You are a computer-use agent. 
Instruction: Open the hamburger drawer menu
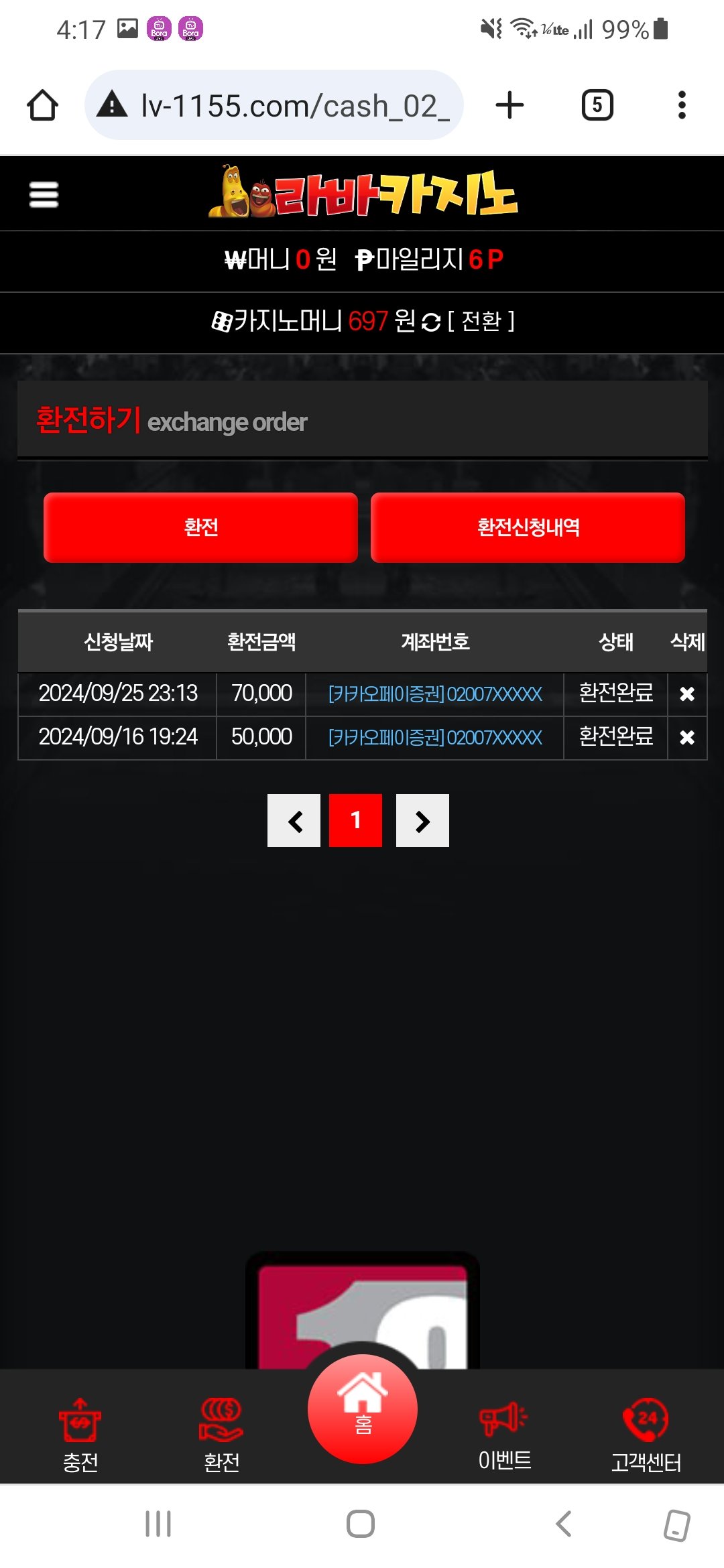(44, 194)
